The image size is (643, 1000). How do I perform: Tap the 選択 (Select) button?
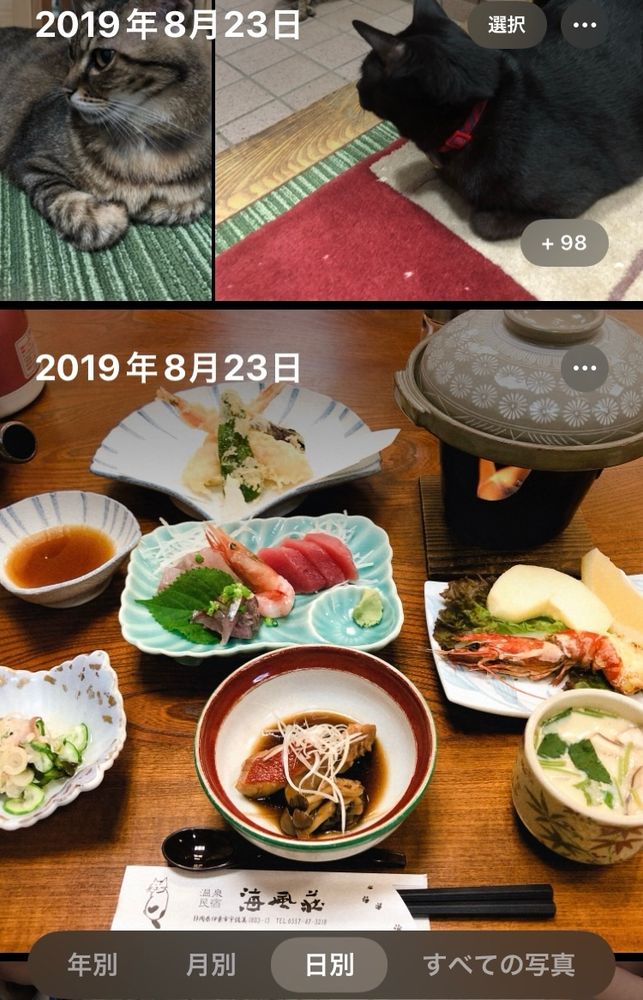point(507,25)
